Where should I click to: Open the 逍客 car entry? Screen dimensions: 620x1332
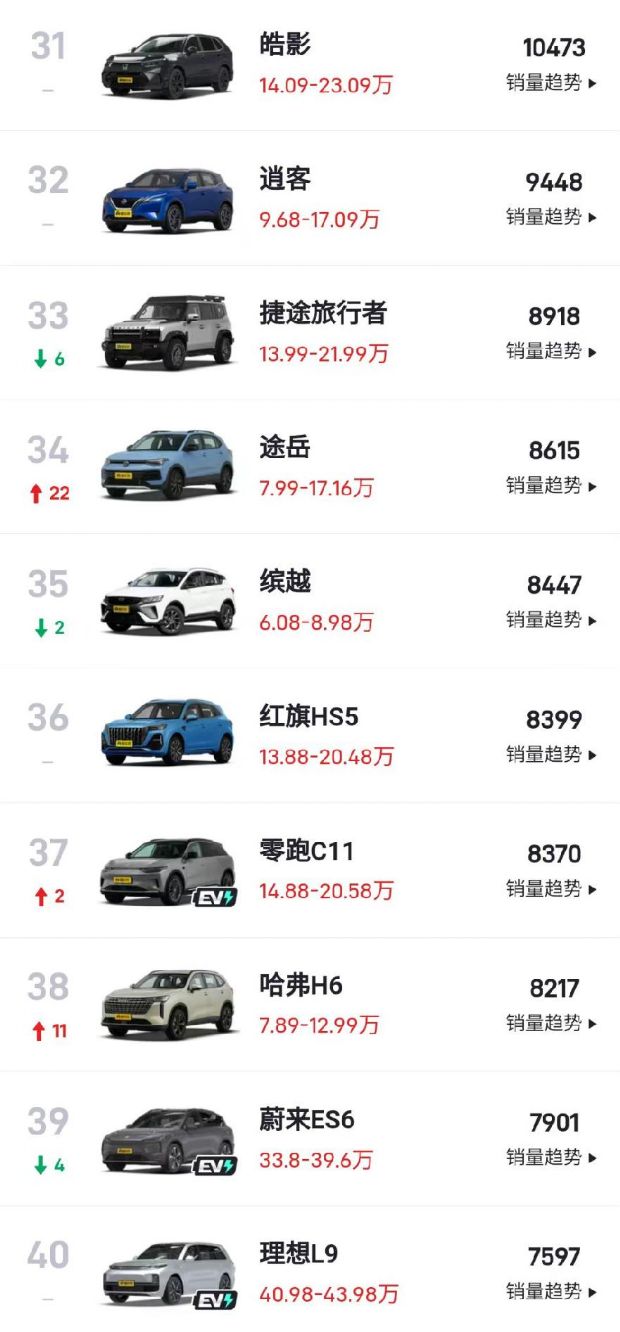[x=285, y=180]
